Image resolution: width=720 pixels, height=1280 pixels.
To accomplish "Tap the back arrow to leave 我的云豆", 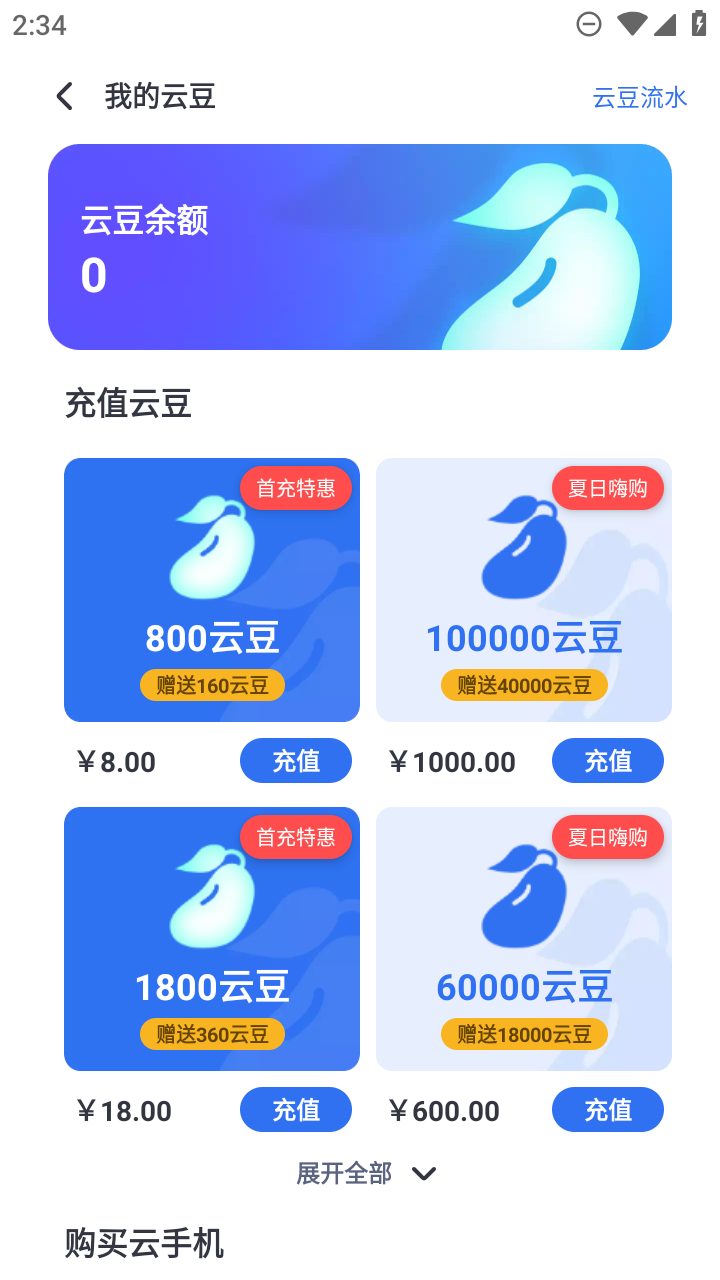I will pyautogui.click(x=63, y=95).
